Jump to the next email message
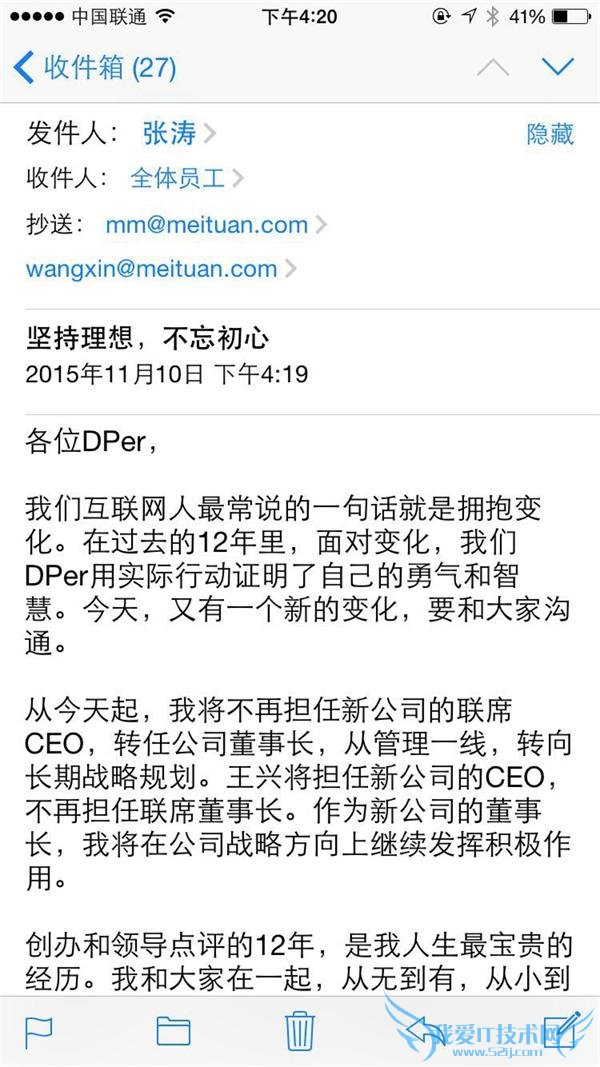This screenshot has width=600, height=1067. pyautogui.click(x=557, y=68)
